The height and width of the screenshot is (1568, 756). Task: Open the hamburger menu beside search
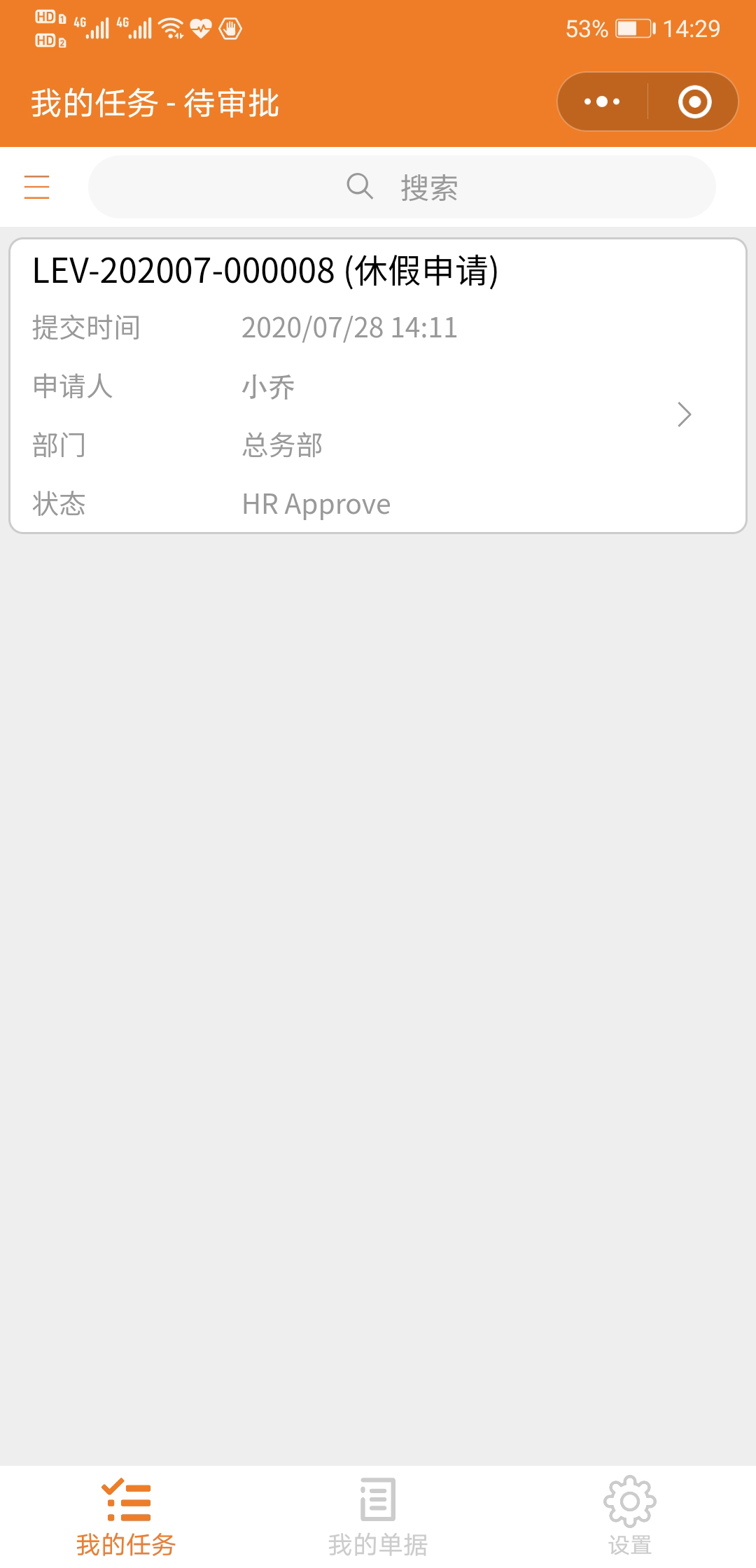point(36,187)
